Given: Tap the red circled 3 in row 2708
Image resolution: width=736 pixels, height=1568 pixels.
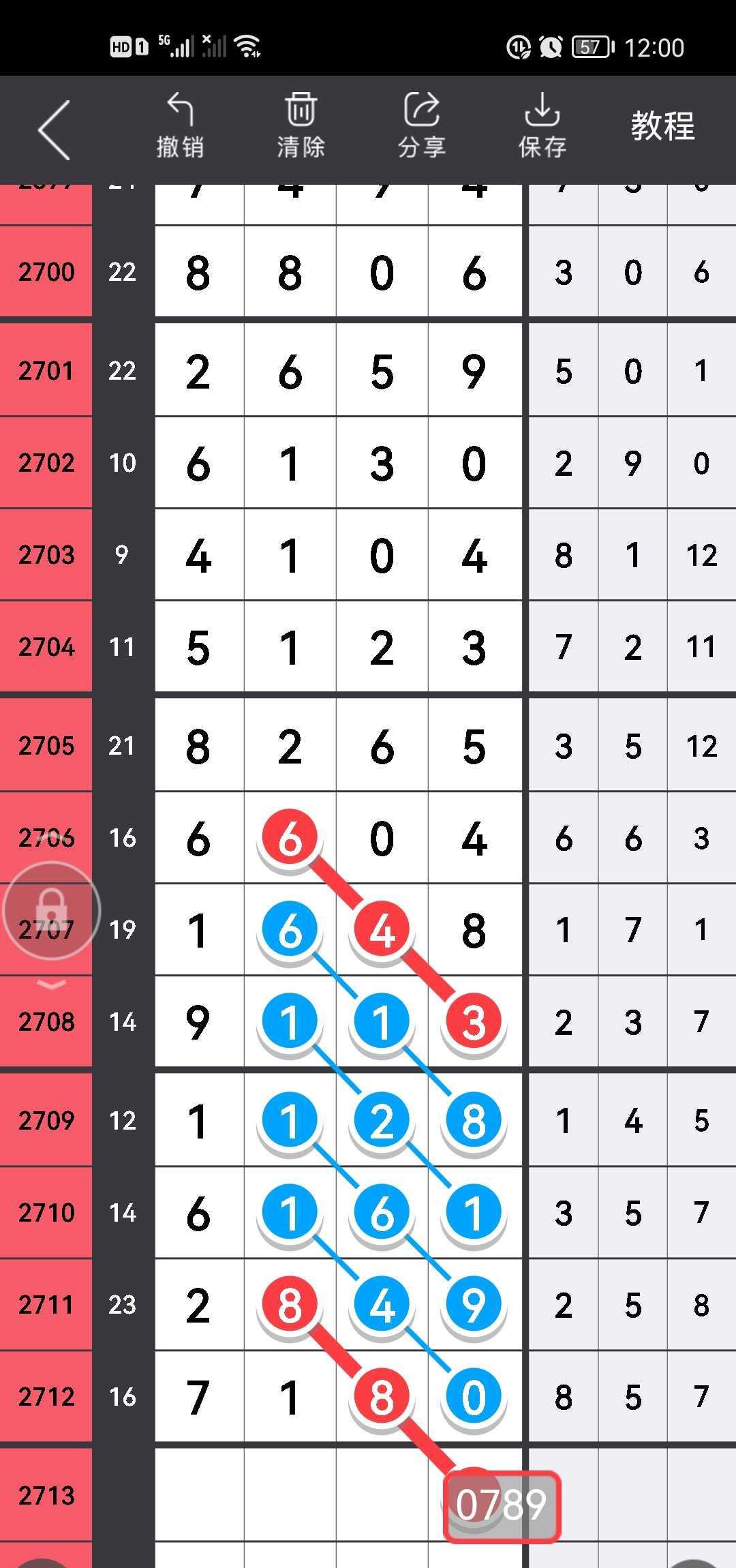Looking at the screenshot, I should tap(474, 1021).
